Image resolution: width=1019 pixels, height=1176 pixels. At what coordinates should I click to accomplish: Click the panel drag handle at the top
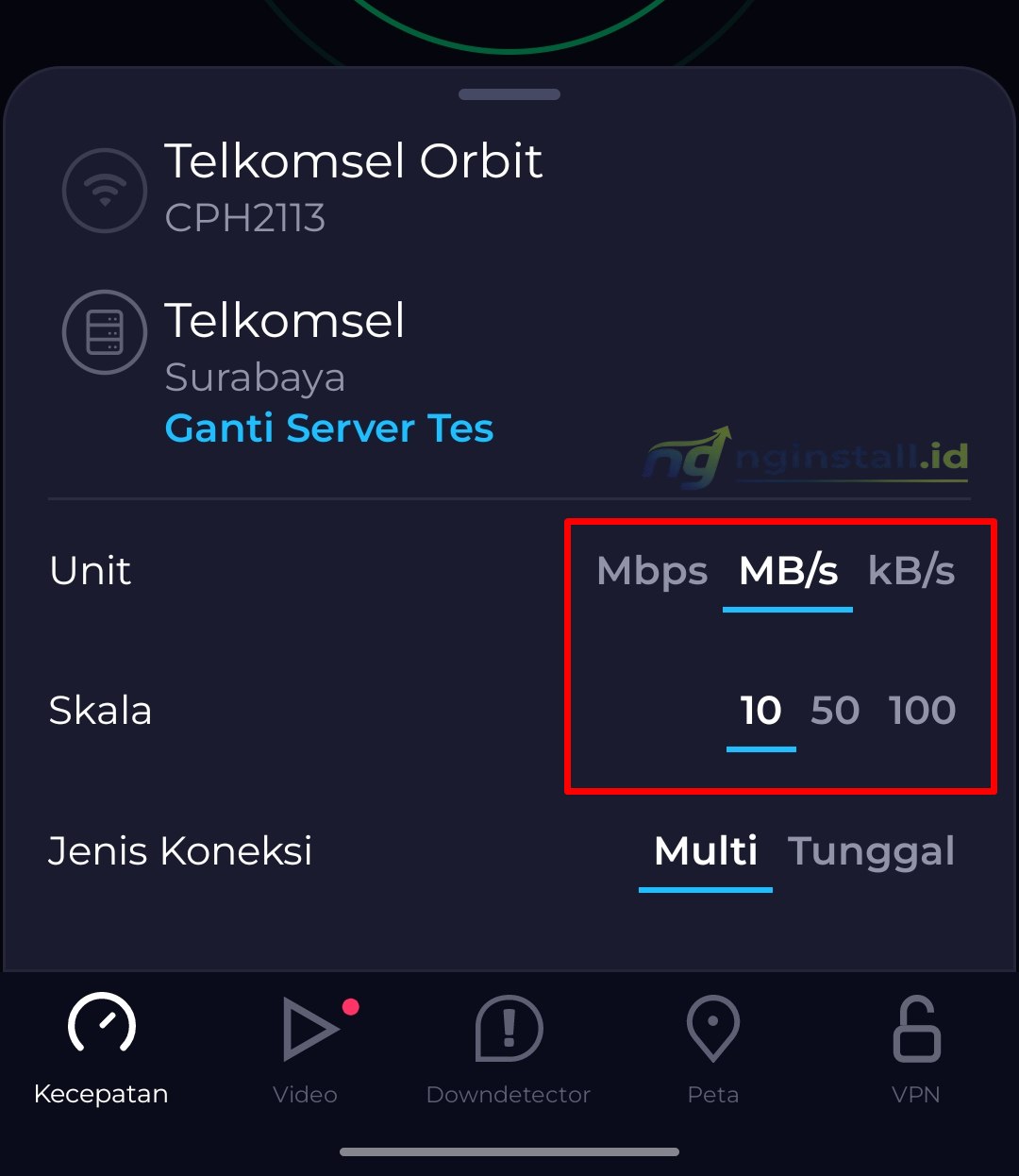coord(509,93)
